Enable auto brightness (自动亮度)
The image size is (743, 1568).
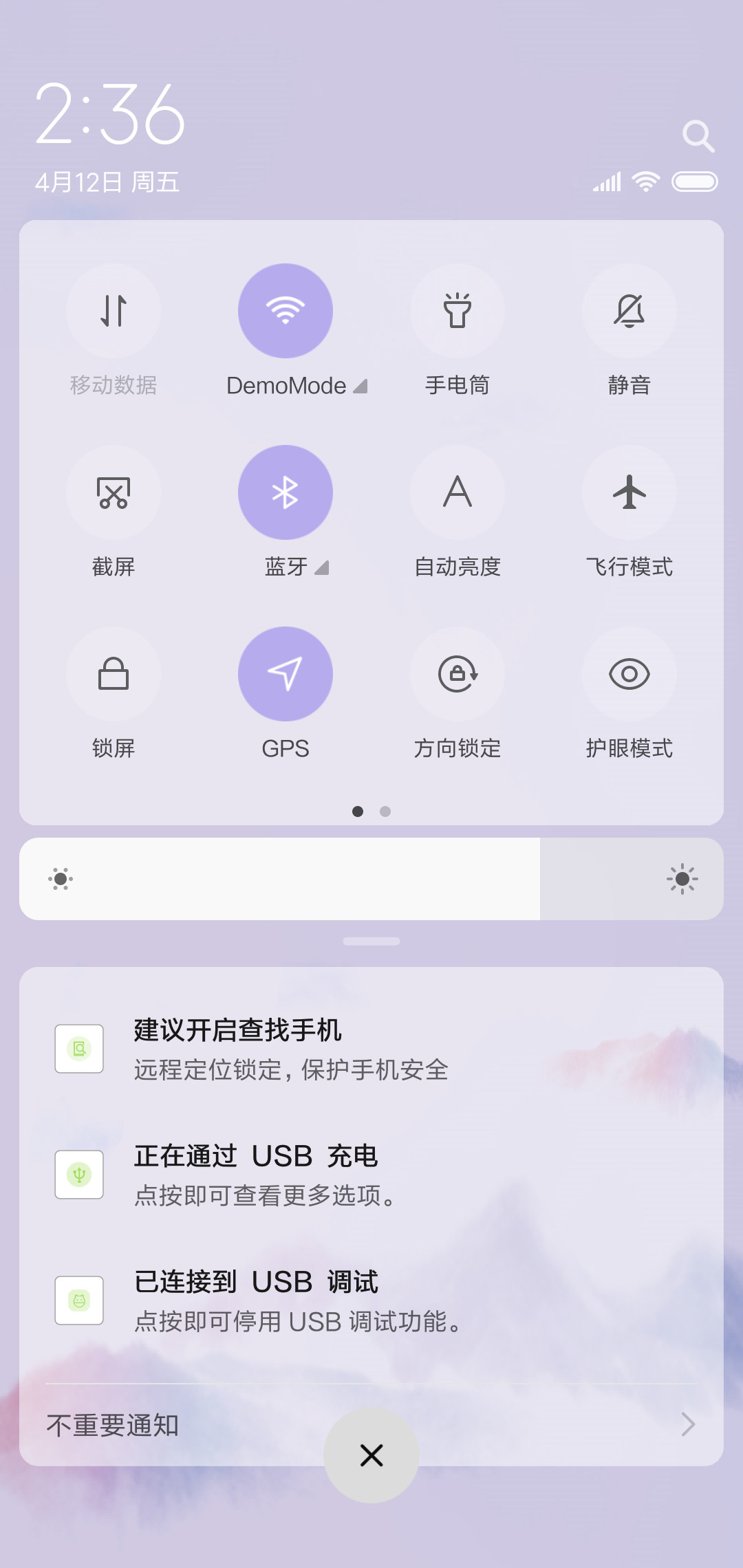(x=457, y=492)
